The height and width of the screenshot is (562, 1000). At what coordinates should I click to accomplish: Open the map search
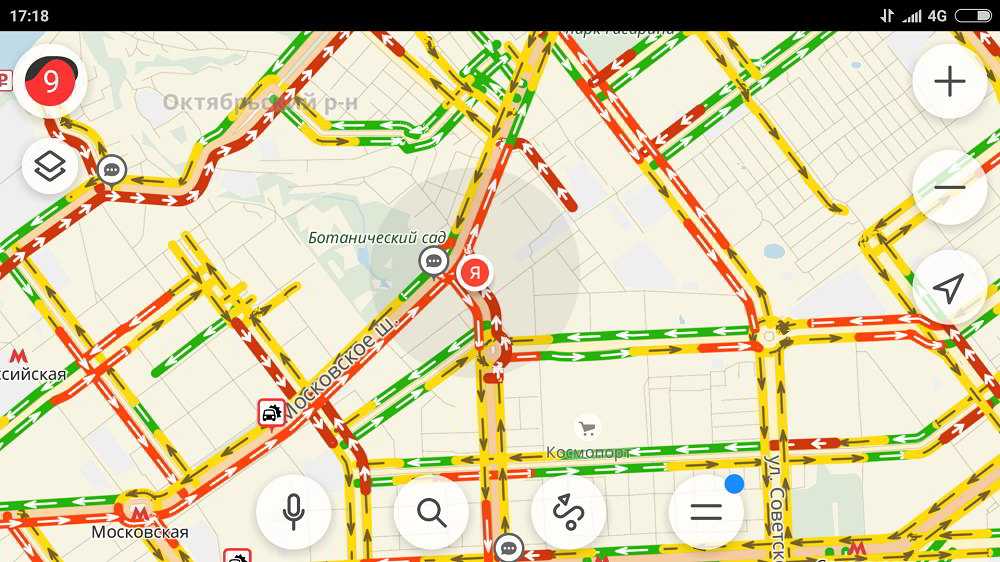(x=431, y=512)
